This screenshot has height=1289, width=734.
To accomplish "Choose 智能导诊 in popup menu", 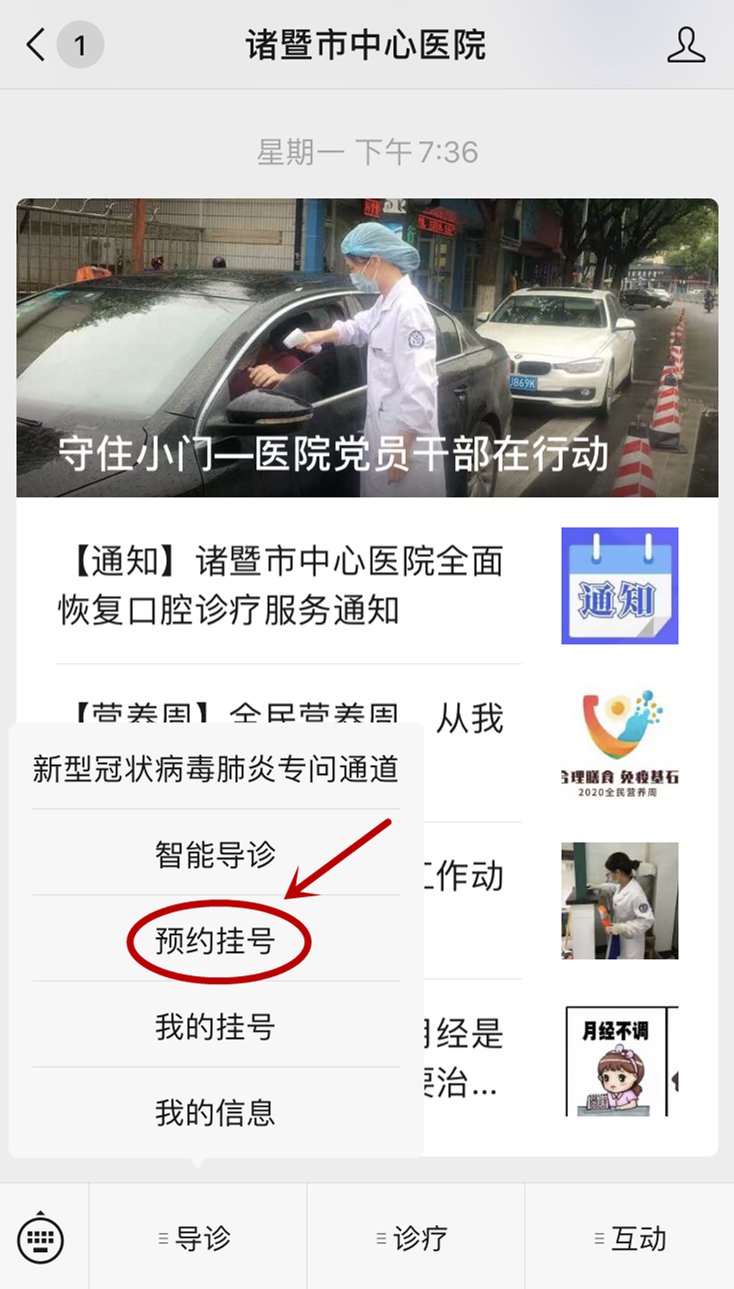I will pos(216,854).
